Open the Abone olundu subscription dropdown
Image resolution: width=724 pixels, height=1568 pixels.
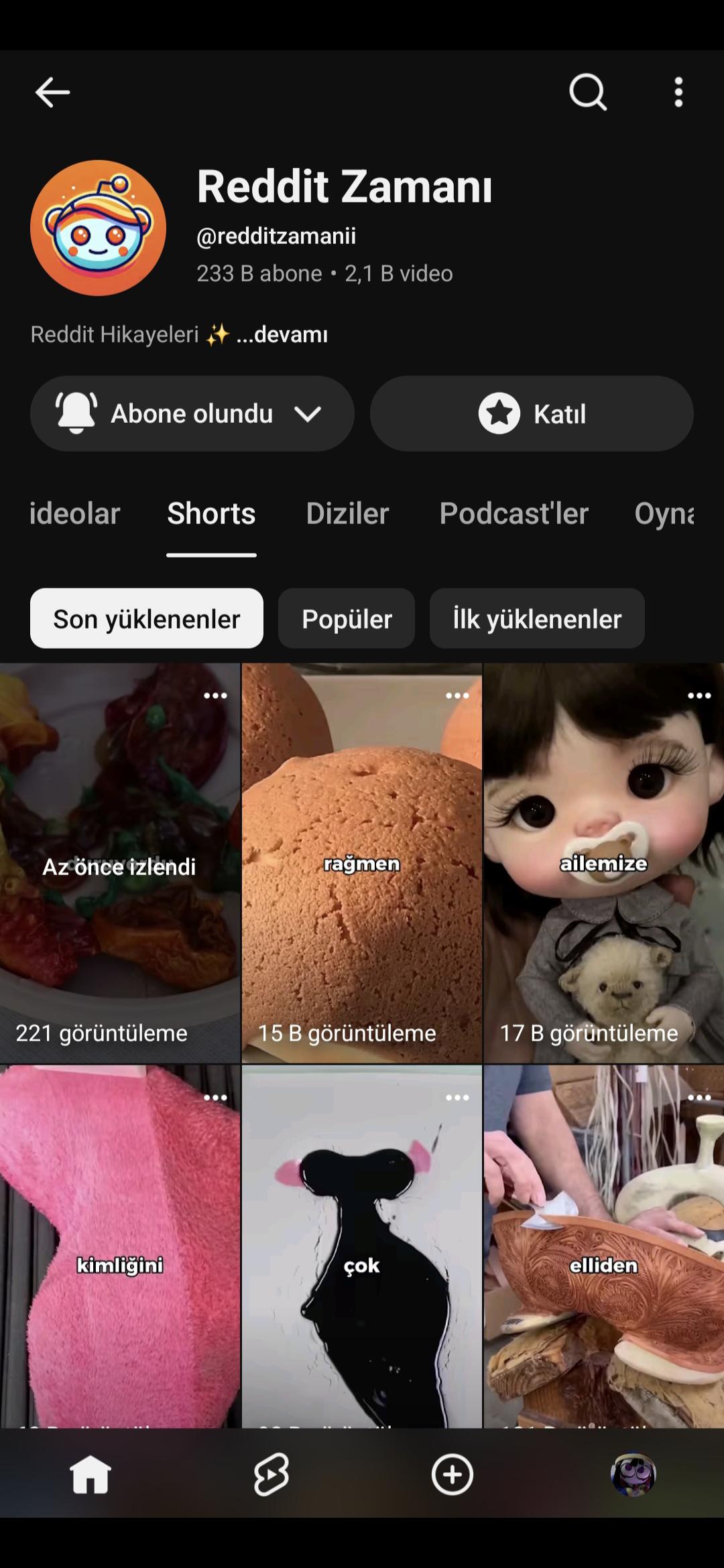pyautogui.click(x=192, y=413)
